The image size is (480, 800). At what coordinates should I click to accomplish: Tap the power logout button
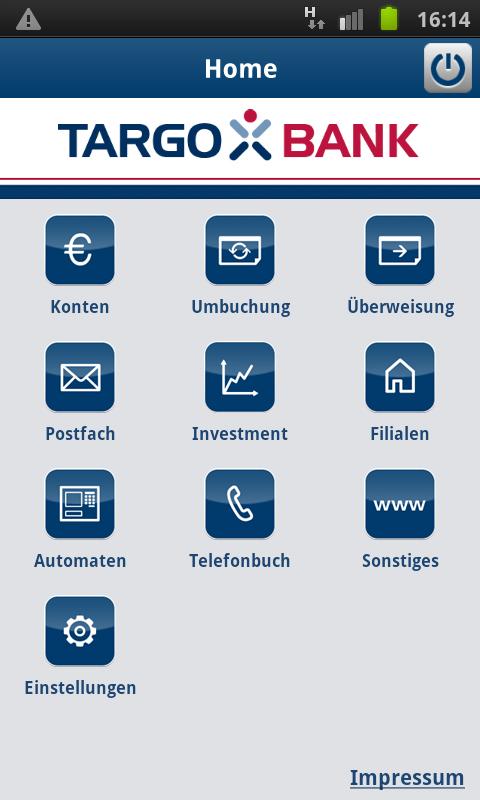(x=448, y=68)
